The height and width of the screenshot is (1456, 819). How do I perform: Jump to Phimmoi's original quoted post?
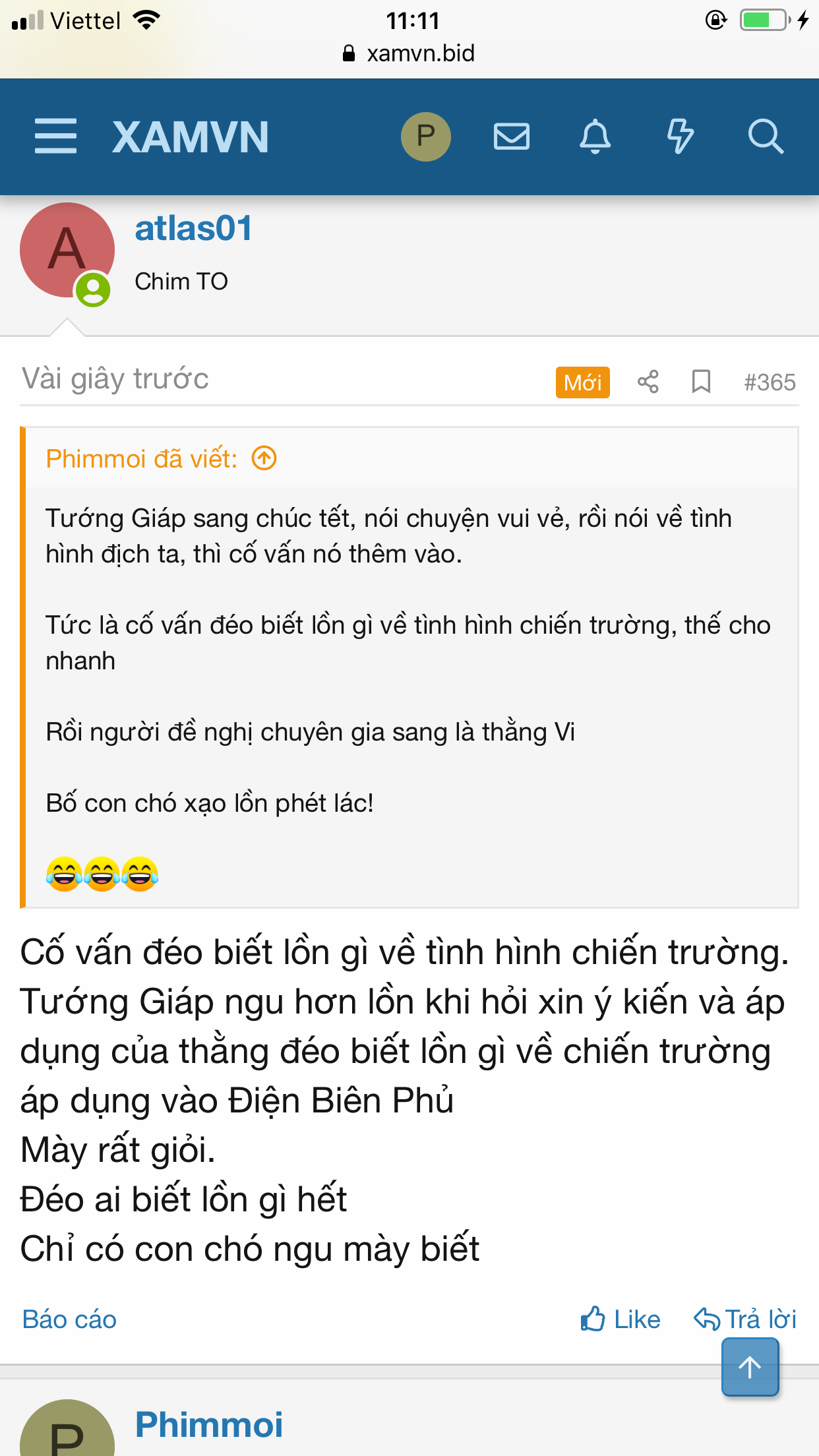[264, 458]
